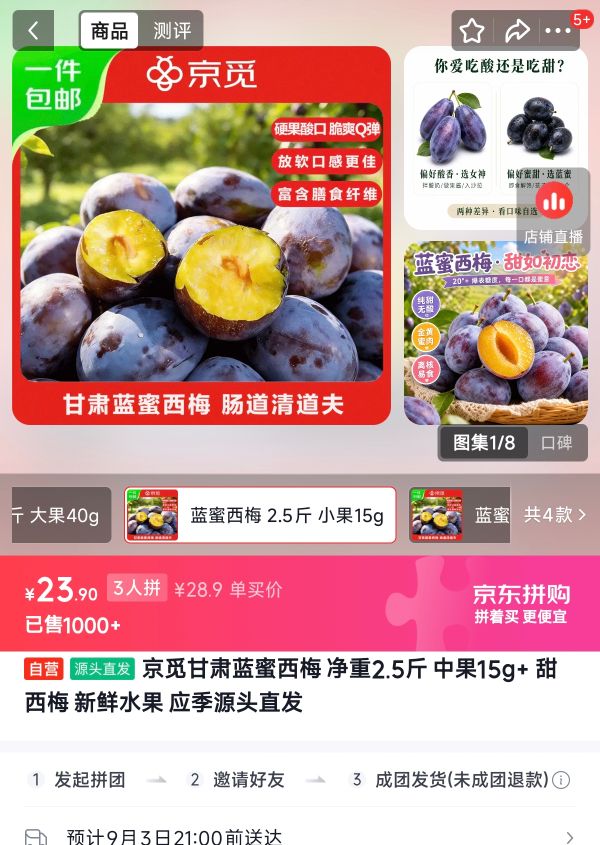This screenshot has width=600, height=845.
Task: Show info about 成团发货(未成团退款)
Action: click(x=561, y=780)
